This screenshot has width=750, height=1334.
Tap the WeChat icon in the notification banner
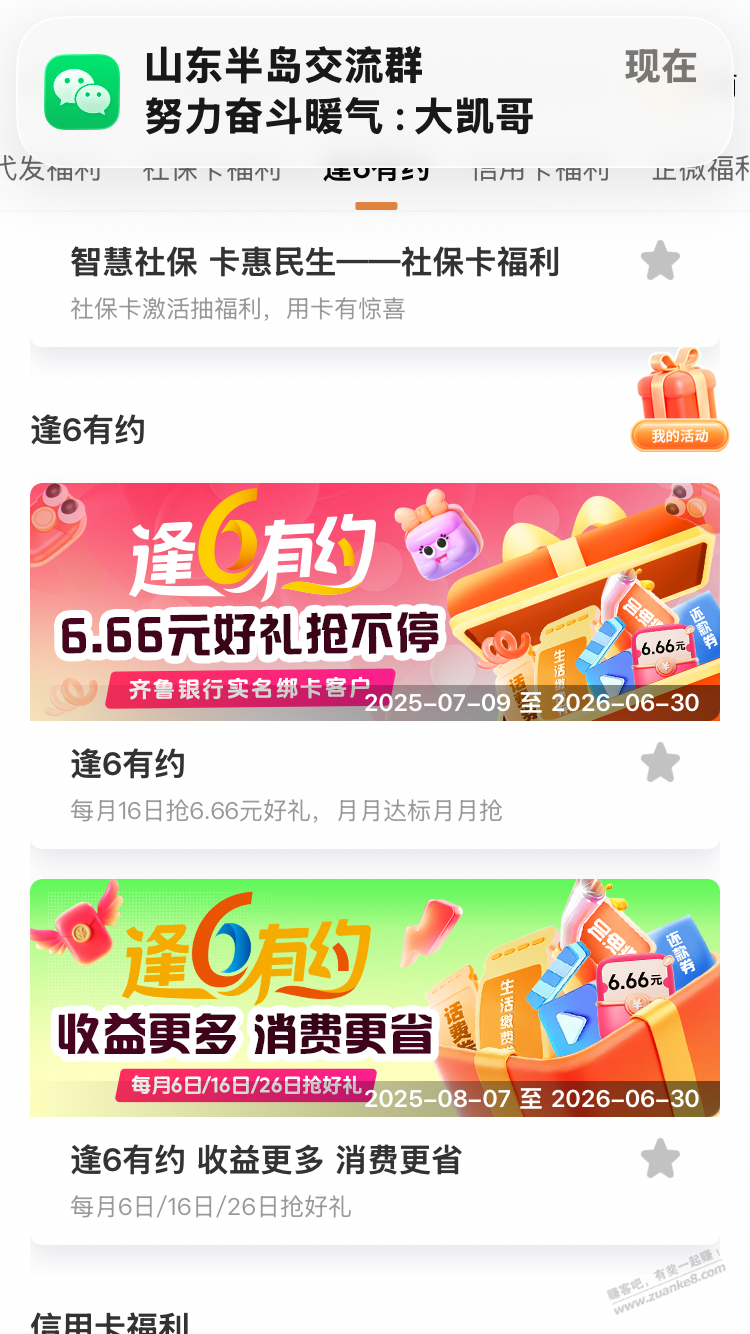tap(83, 90)
